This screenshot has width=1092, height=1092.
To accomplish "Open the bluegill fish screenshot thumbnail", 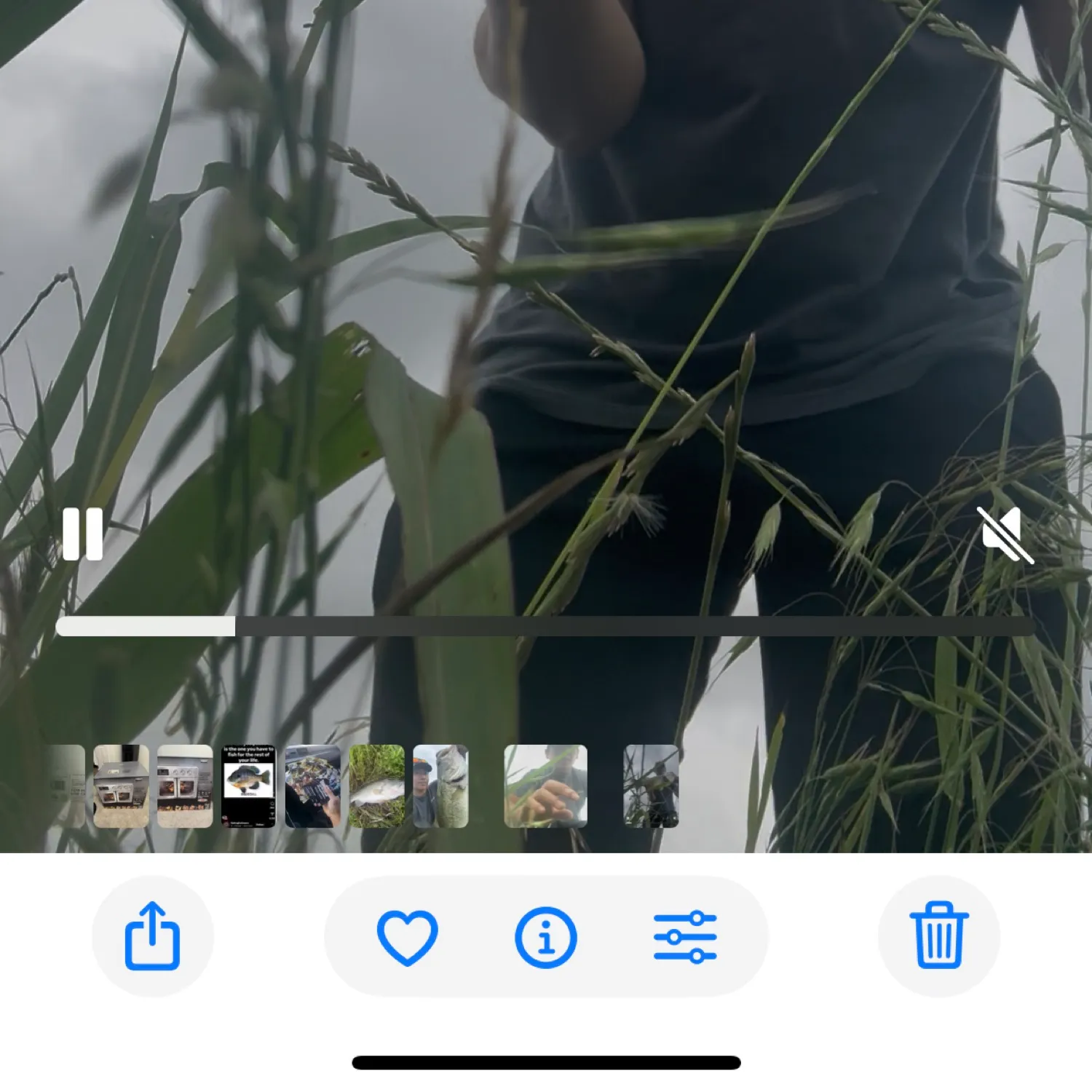I will pyautogui.click(x=248, y=786).
